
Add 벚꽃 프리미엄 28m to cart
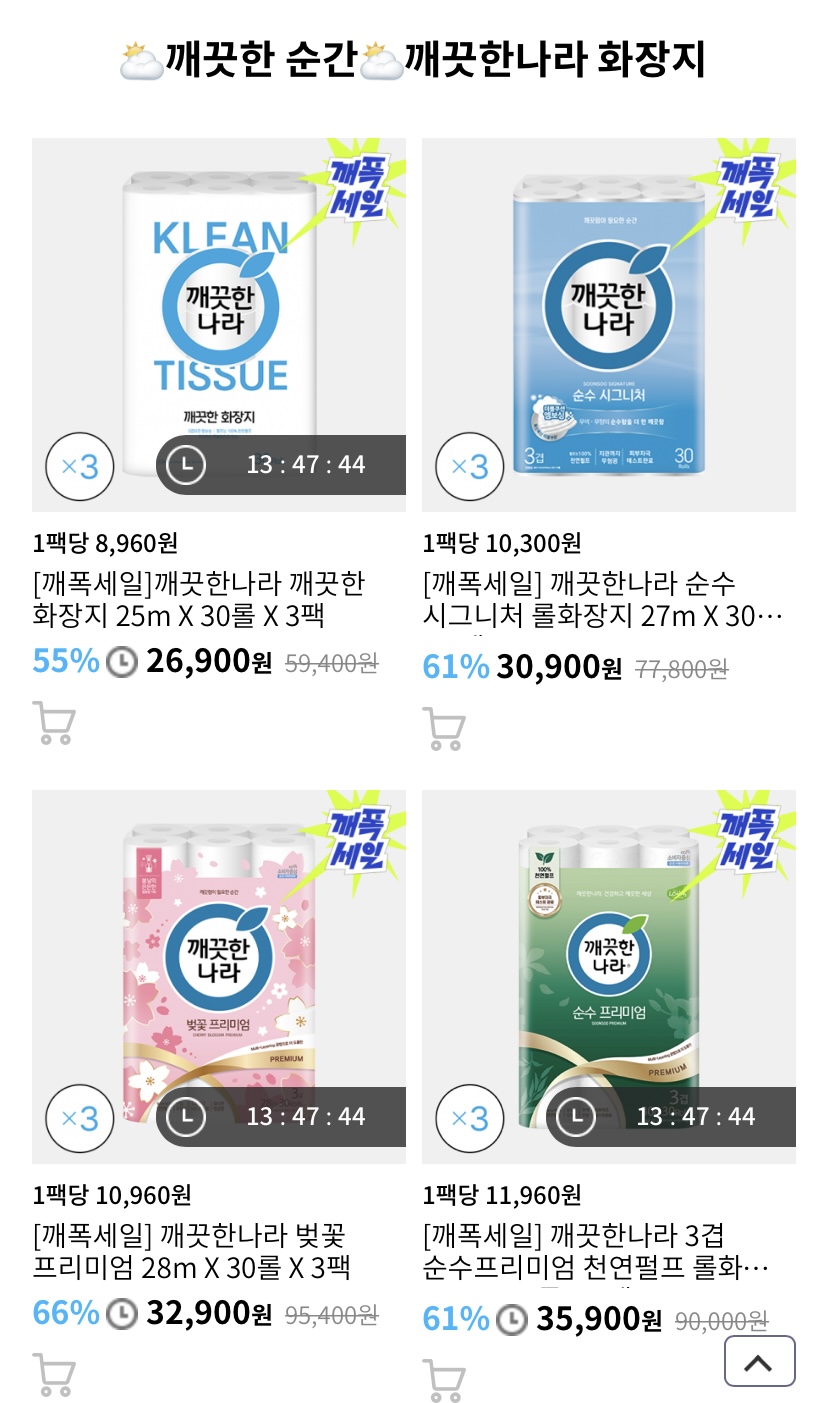[x=54, y=1374]
